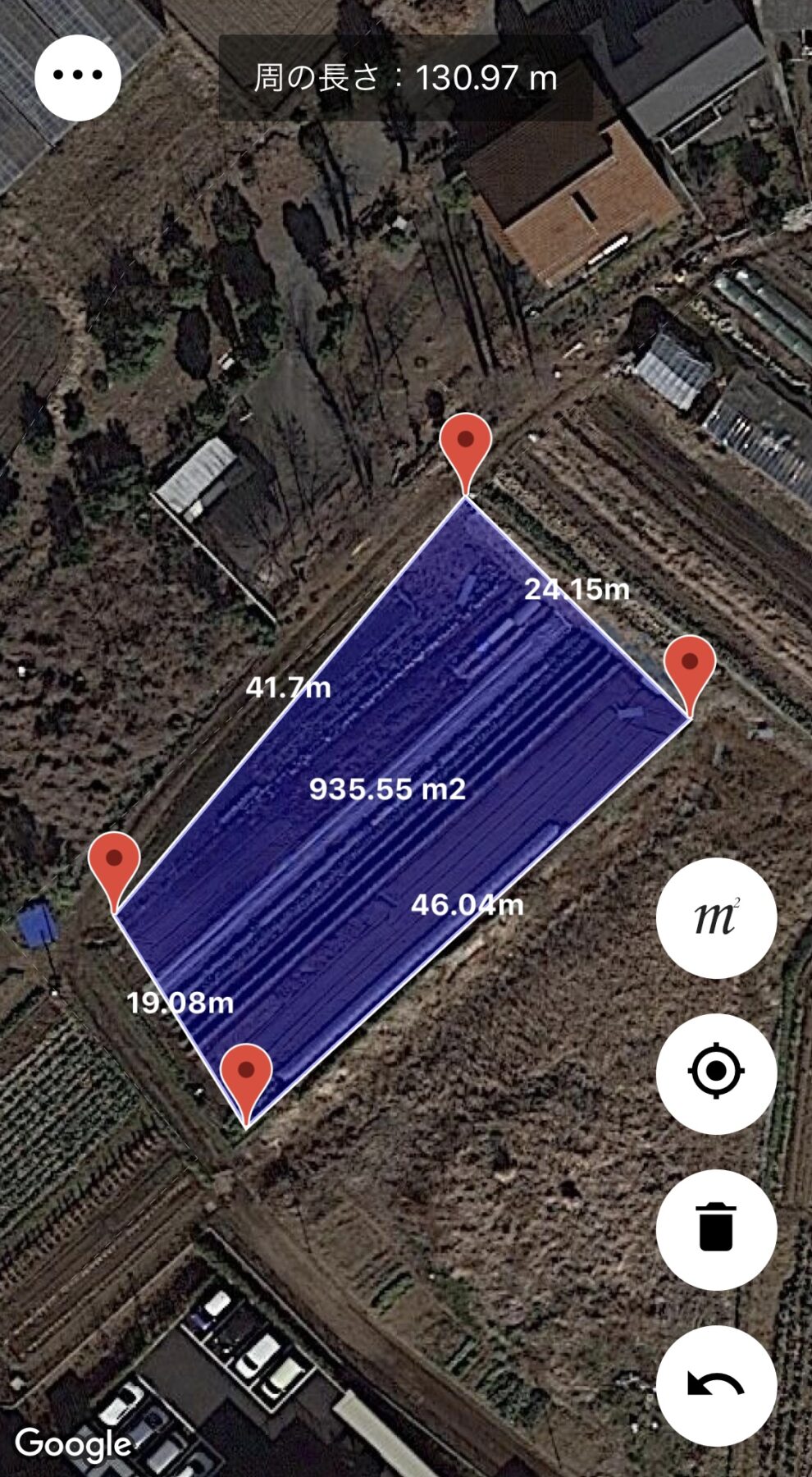Delete measurement with trash button
This screenshot has width=812, height=1477.
click(716, 1228)
